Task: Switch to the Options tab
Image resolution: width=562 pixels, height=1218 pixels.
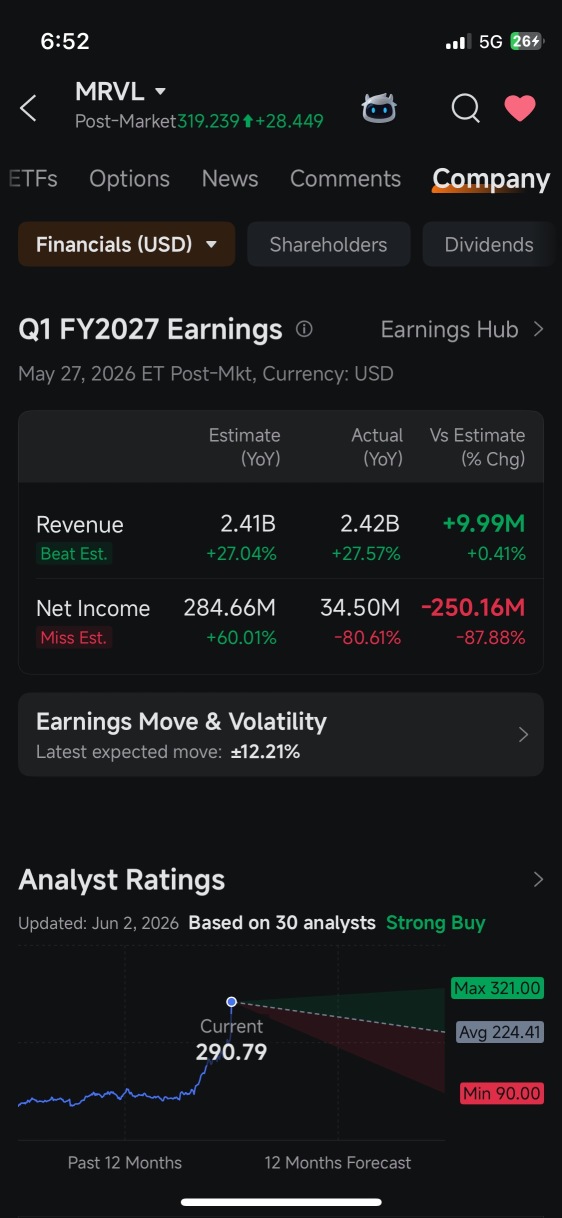Action: coord(129,179)
